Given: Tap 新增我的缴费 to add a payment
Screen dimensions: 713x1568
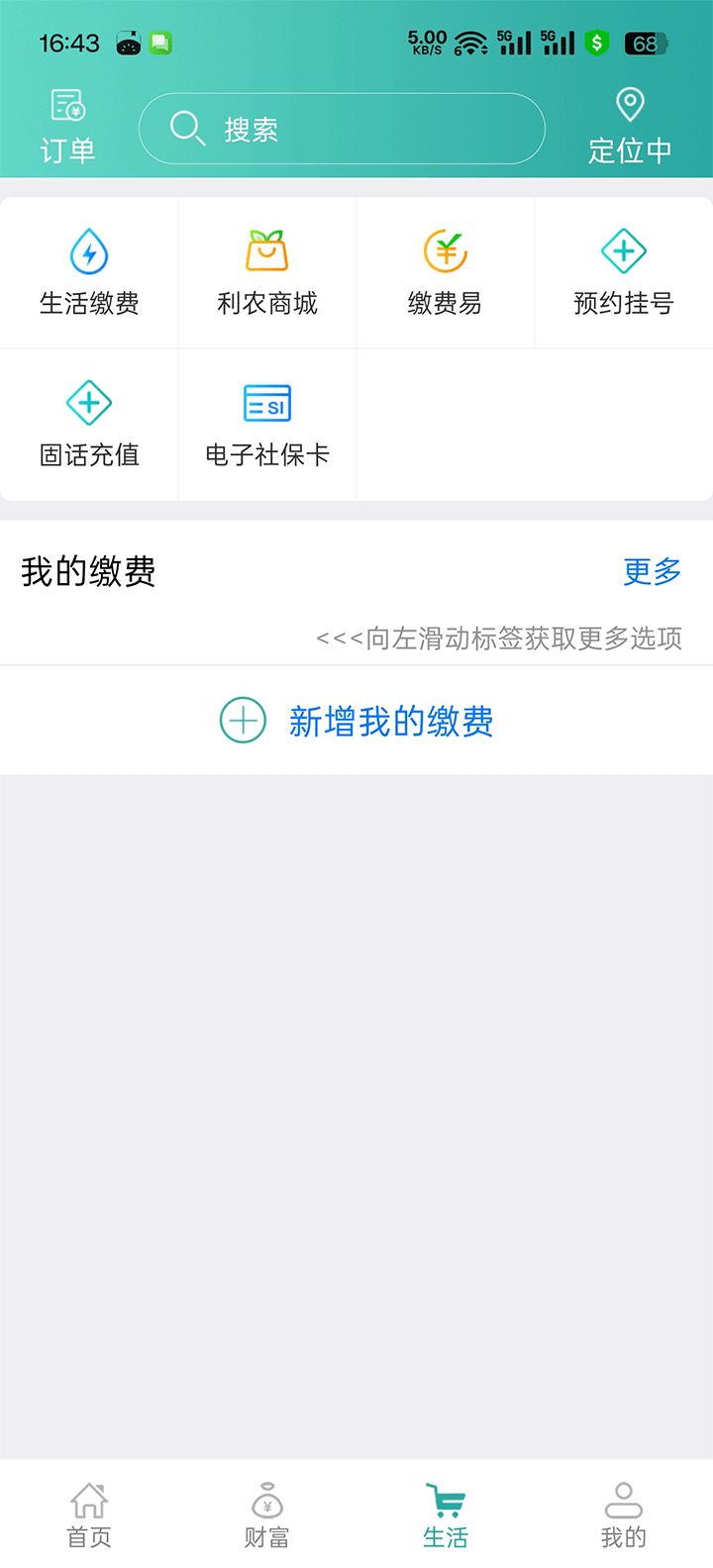Looking at the screenshot, I should click(x=392, y=722).
